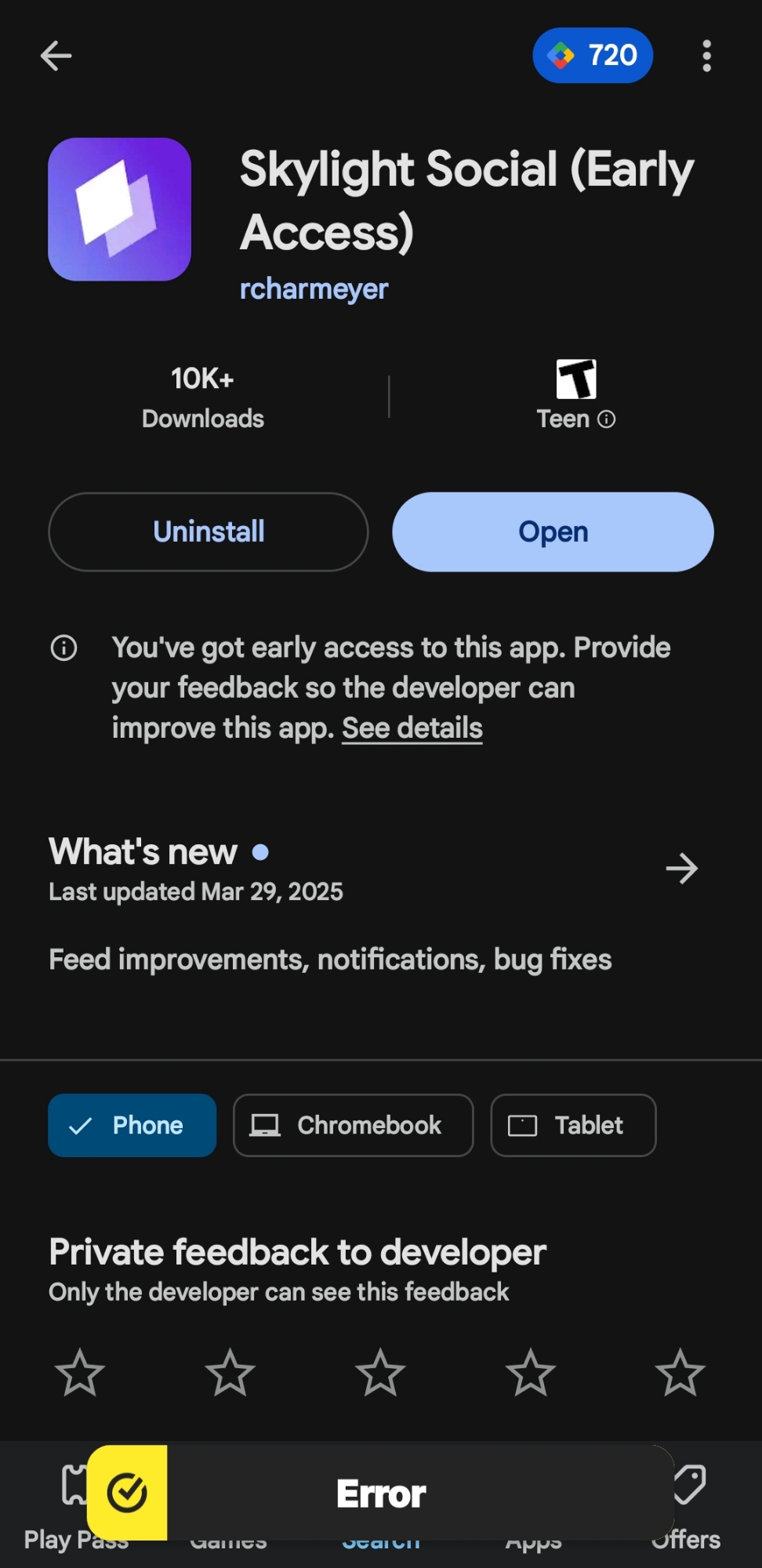Give three stars as private feedback
Screen dimensions: 762x1568
point(380,1373)
